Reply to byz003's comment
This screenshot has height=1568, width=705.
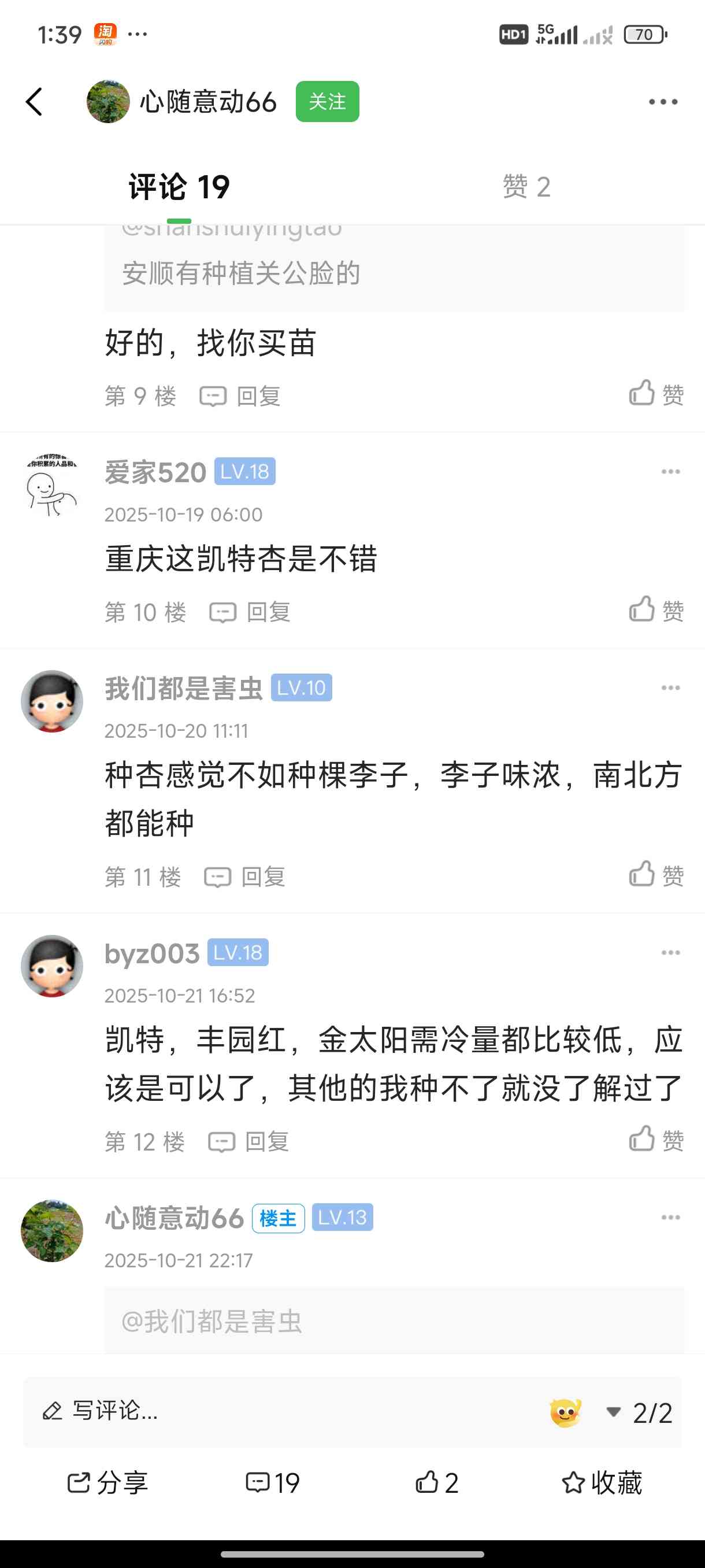(x=250, y=1142)
